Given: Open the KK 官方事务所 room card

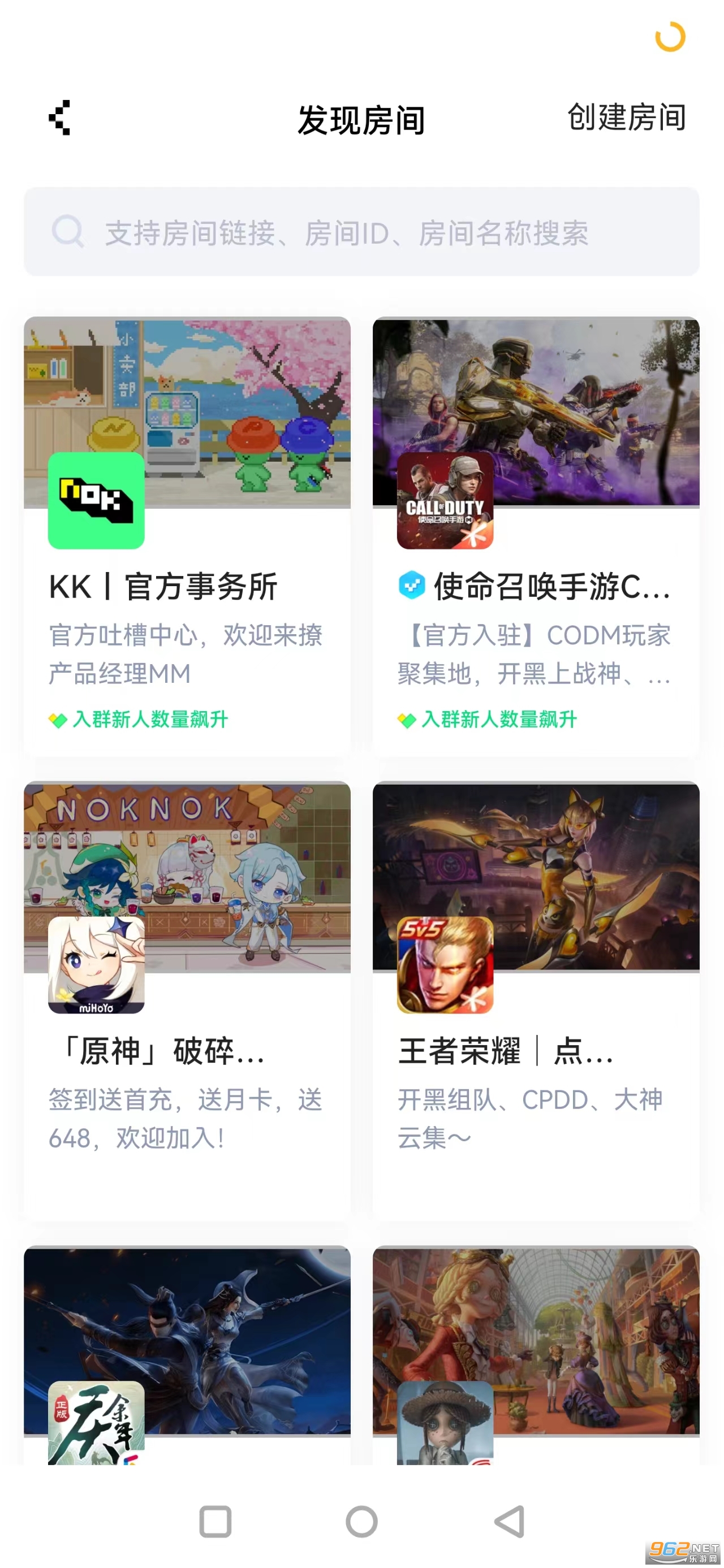Looking at the screenshot, I should pyautogui.click(x=187, y=536).
